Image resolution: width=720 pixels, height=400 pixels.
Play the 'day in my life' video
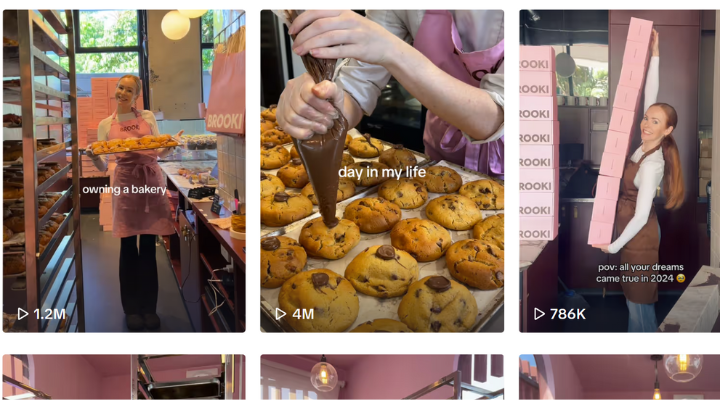click(382, 170)
